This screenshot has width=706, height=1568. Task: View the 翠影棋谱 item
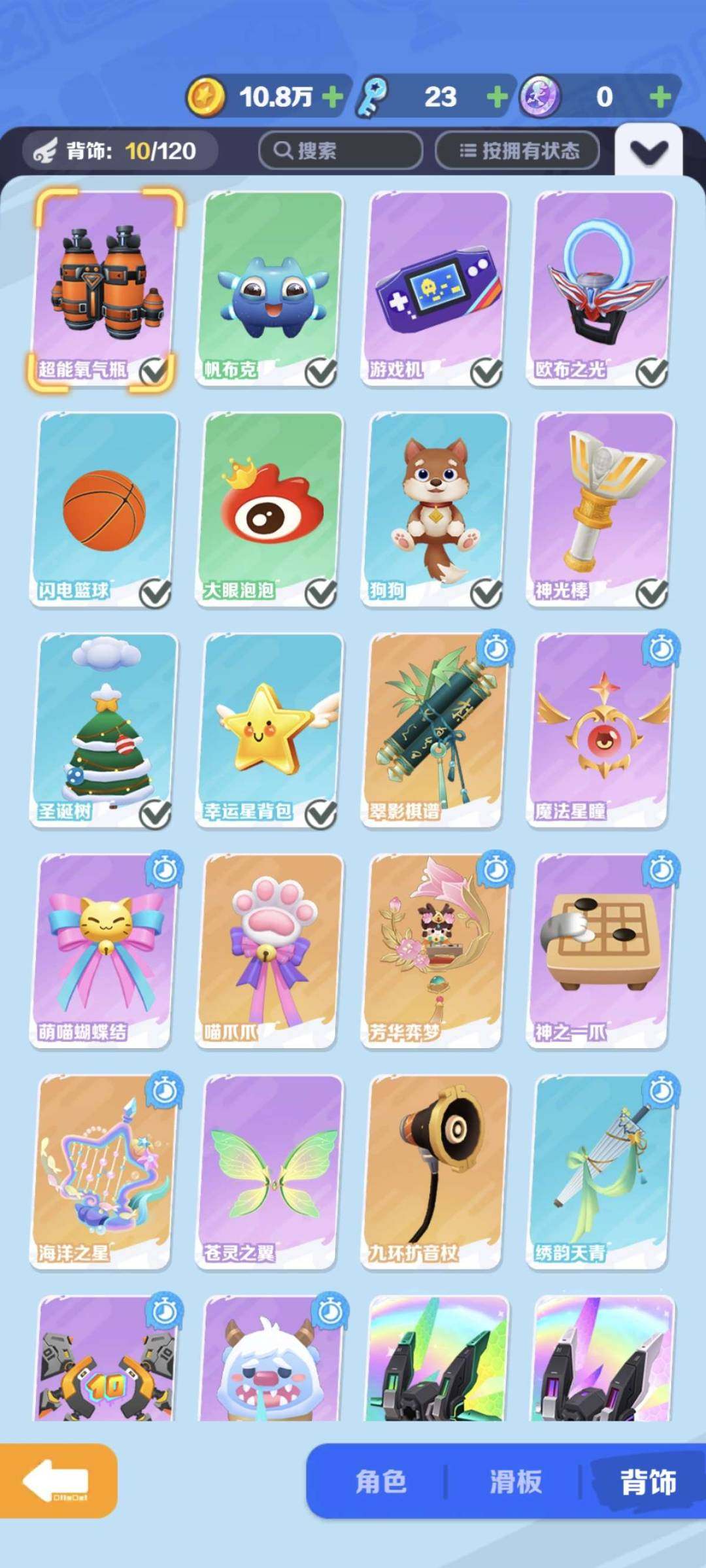click(x=436, y=729)
